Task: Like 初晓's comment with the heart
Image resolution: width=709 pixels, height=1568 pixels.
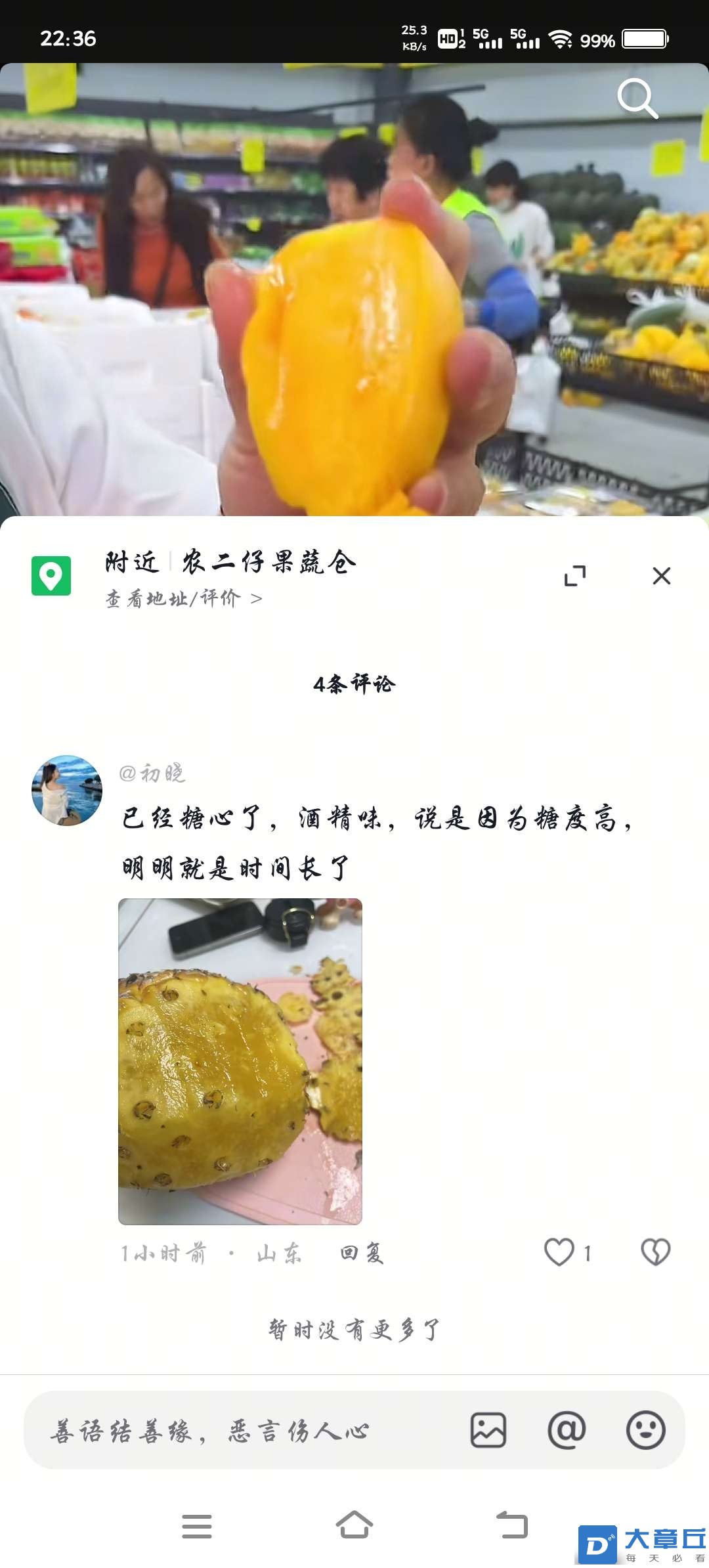Action: point(559,1252)
